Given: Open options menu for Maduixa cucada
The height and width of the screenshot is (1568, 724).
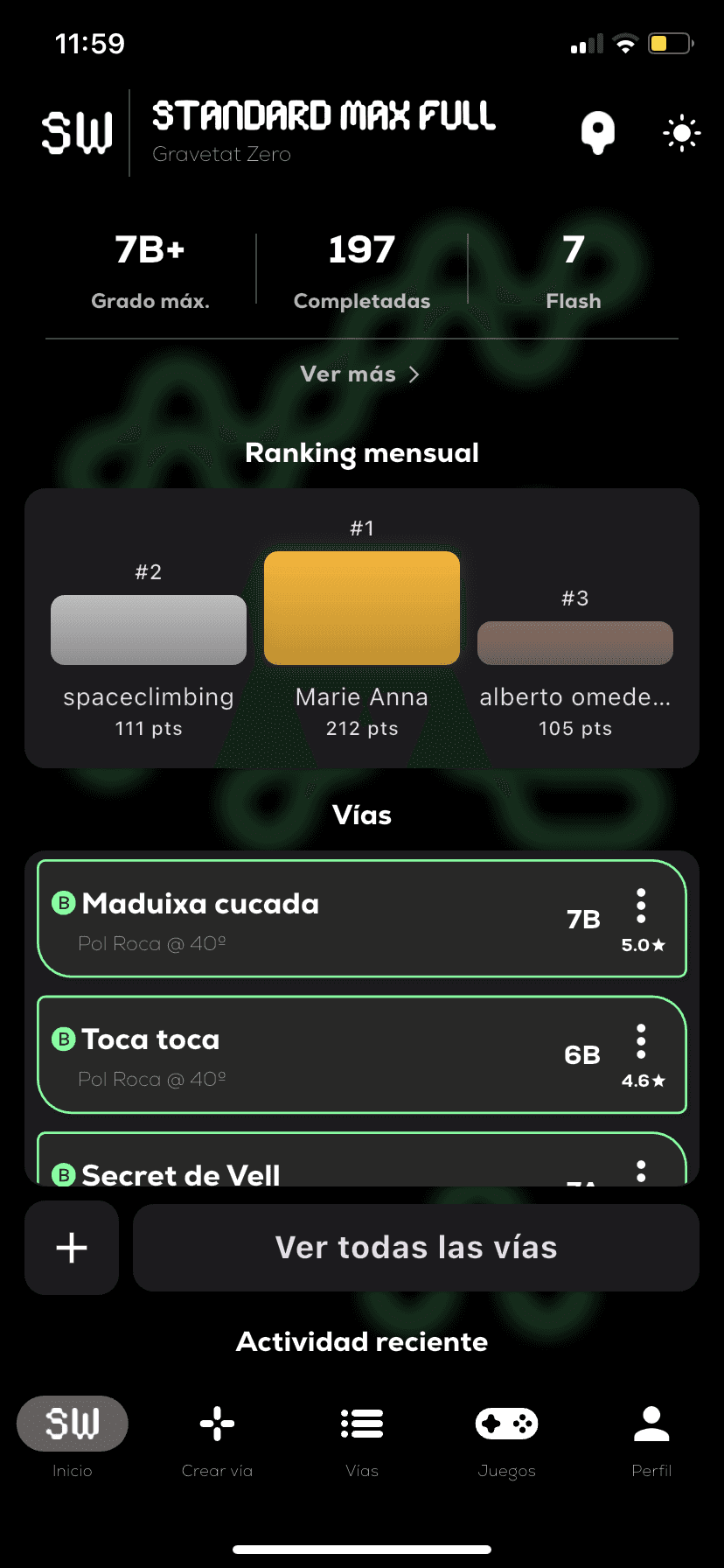Looking at the screenshot, I should 641,906.
